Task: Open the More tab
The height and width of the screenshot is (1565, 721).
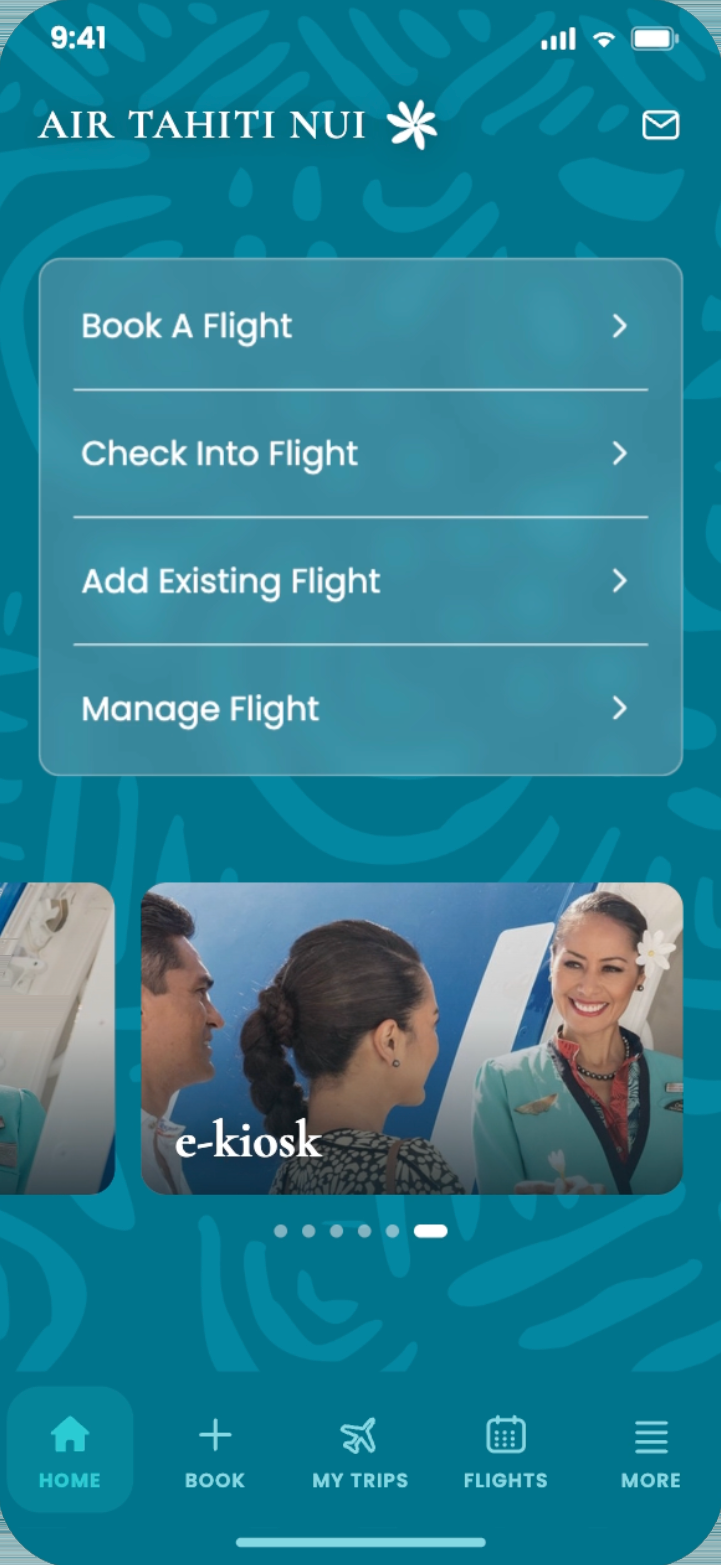Action: (x=651, y=1451)
